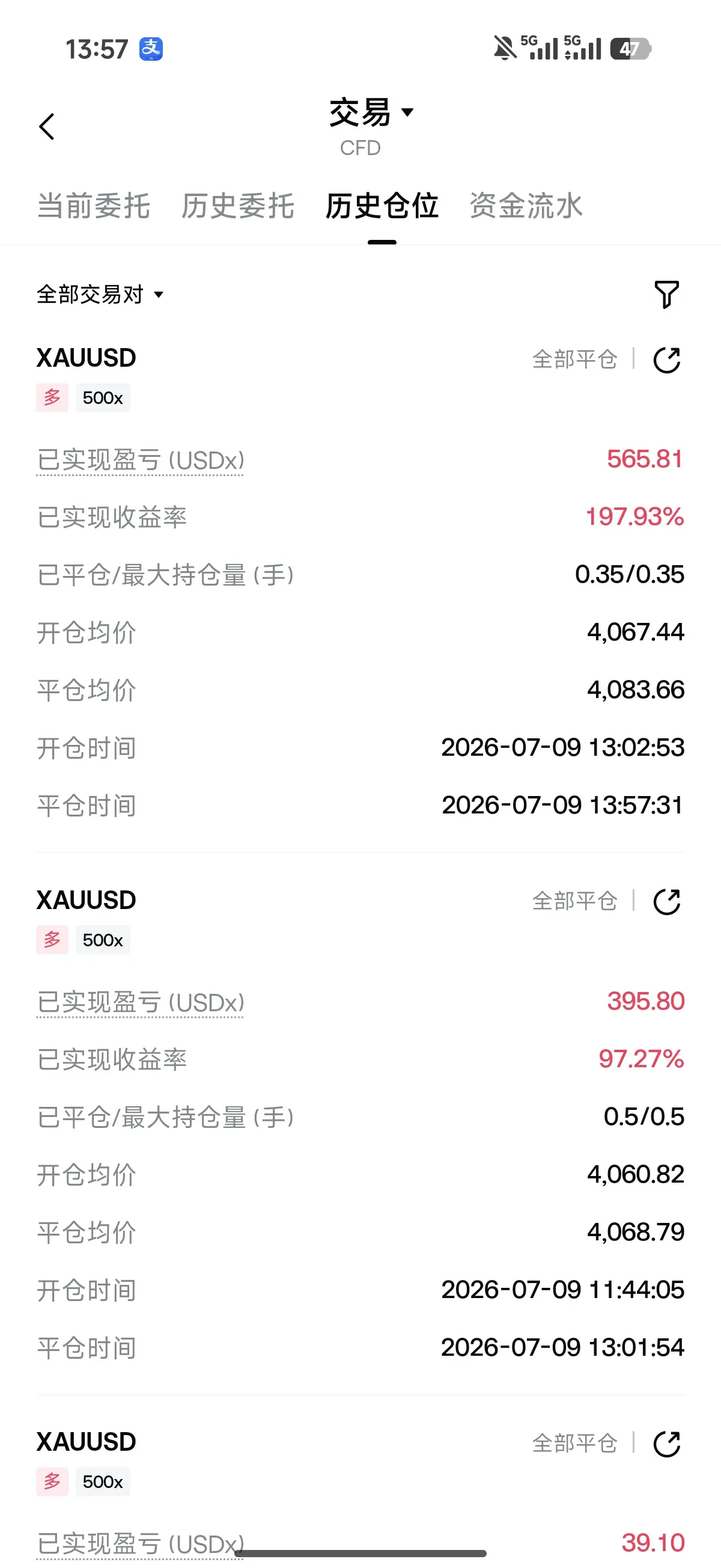Switch to the 当前委托 tab
Image resolution: width=721 pixels, height=1568 pixels.
click(94, 206)
